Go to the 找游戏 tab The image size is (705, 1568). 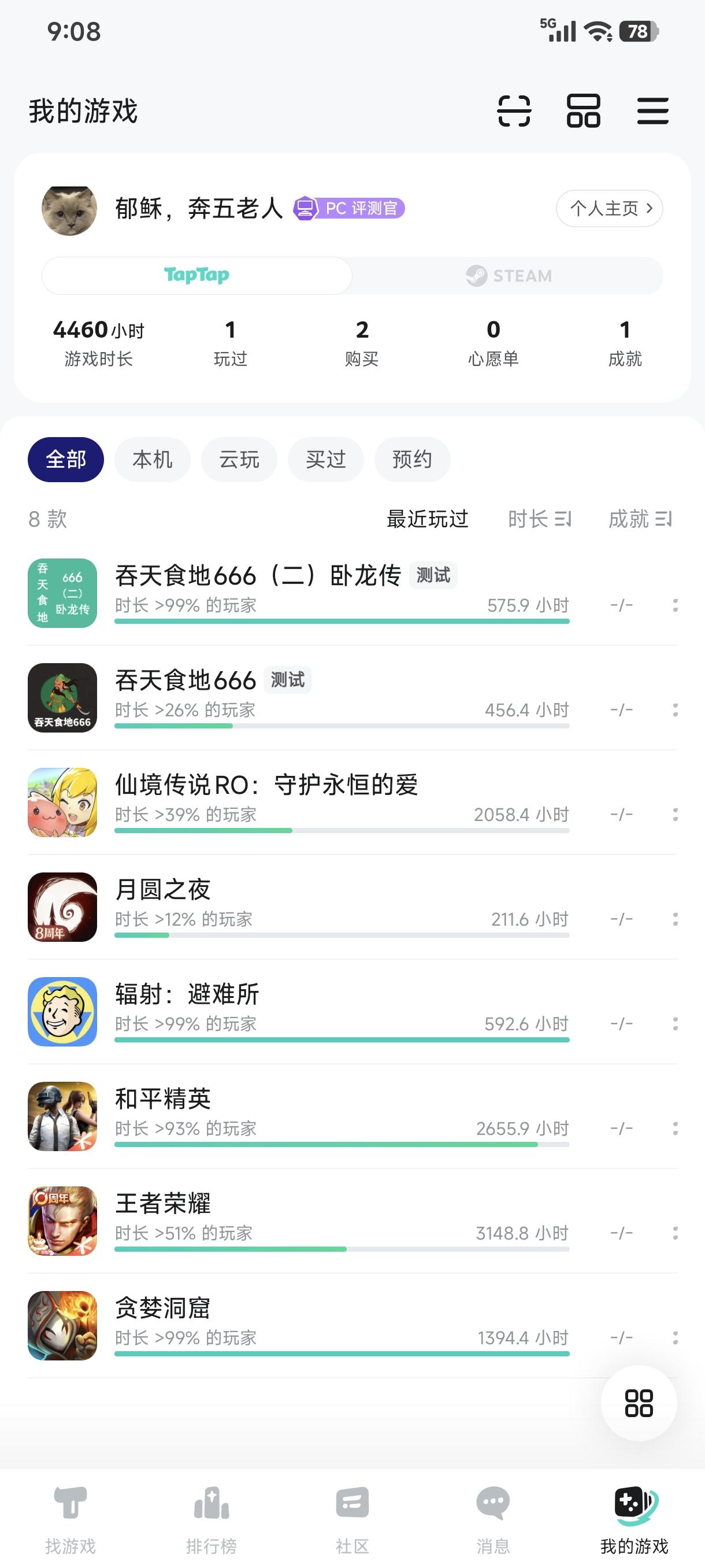pyautogui.click(x=70, y=1518)
